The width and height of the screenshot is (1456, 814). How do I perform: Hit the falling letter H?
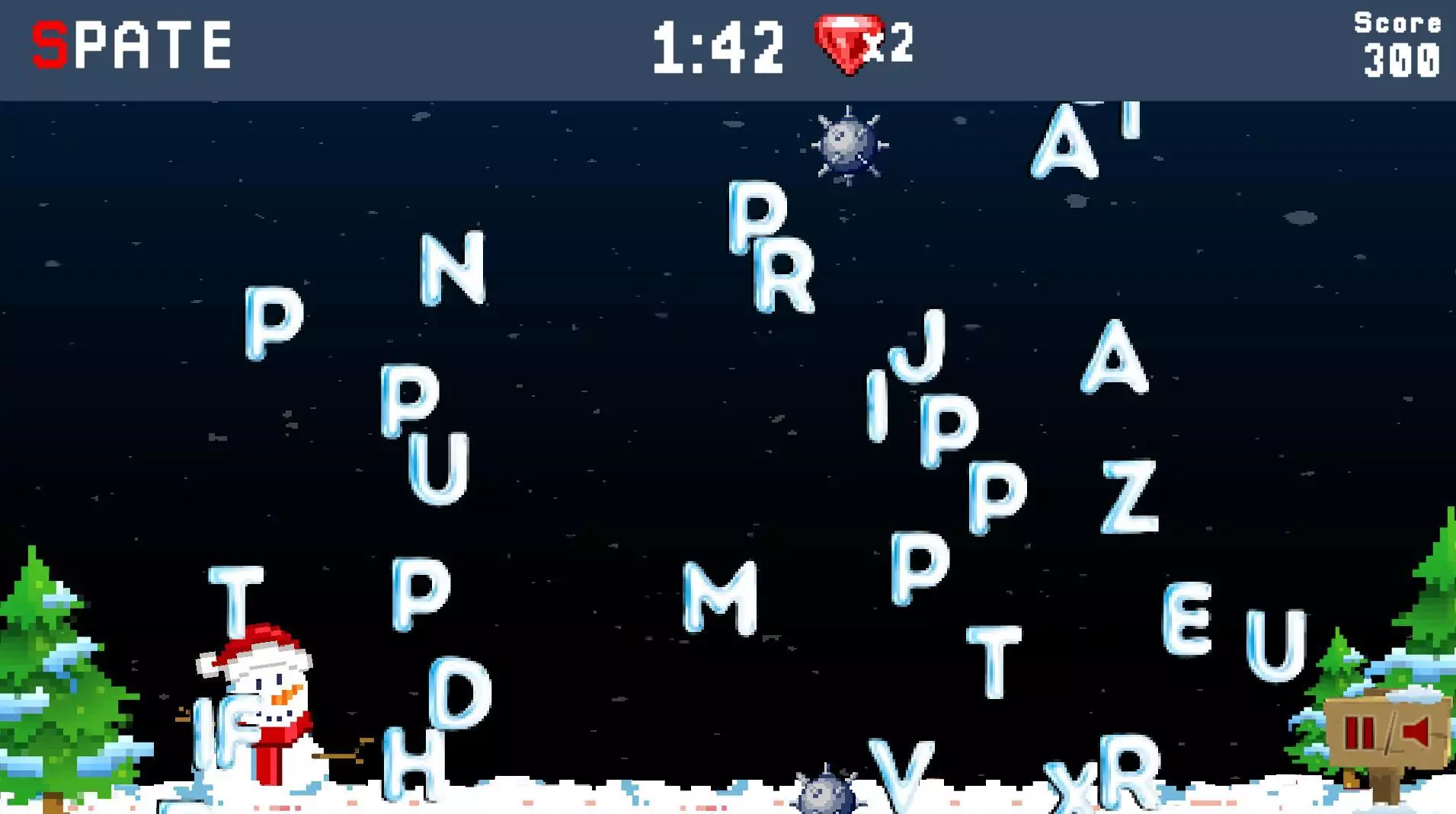pyautogui.click(x=414, y=764)
